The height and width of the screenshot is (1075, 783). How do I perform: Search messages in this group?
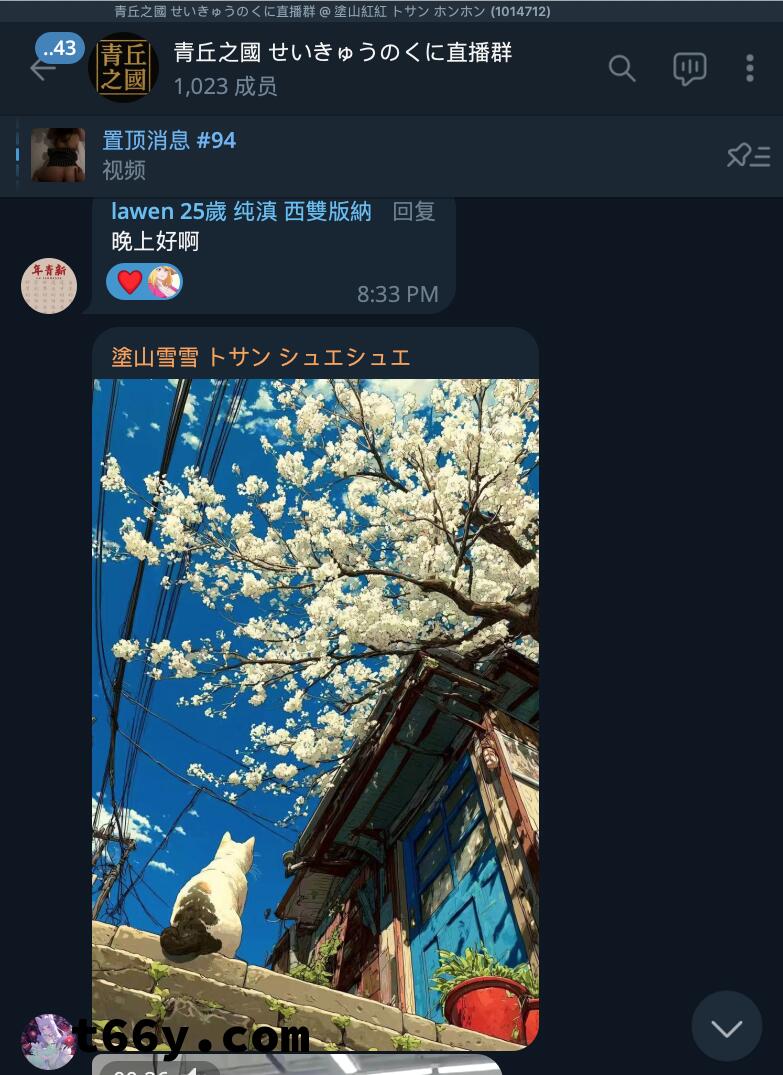coord(622,68)
